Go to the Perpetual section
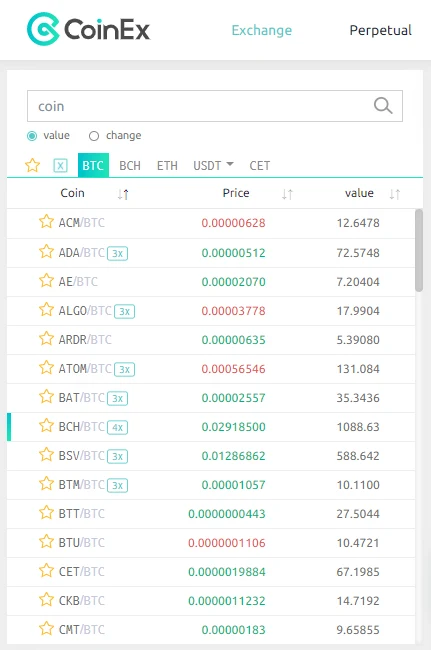The height and width of the screenshot is (650, 431). 380,30
